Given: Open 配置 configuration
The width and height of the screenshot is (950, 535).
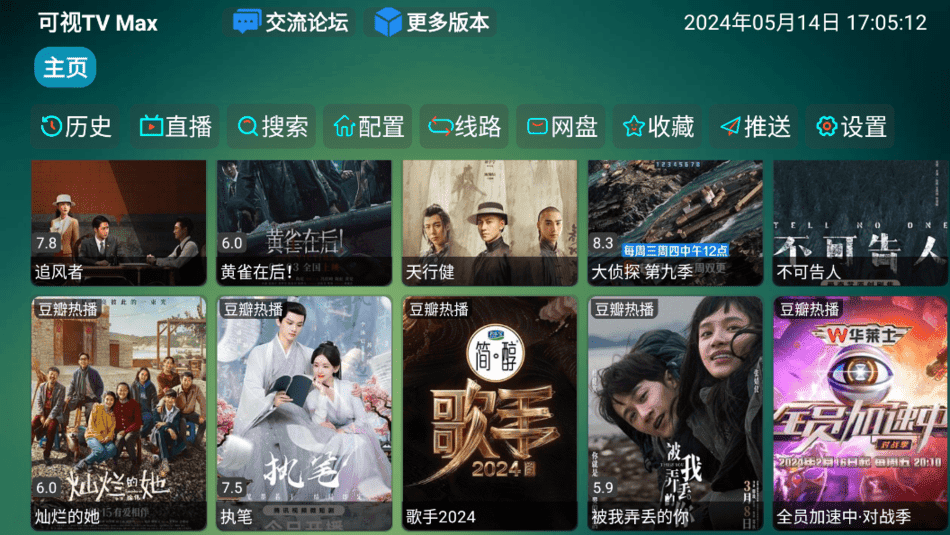Looking at the screenshot, I should 368,126.
